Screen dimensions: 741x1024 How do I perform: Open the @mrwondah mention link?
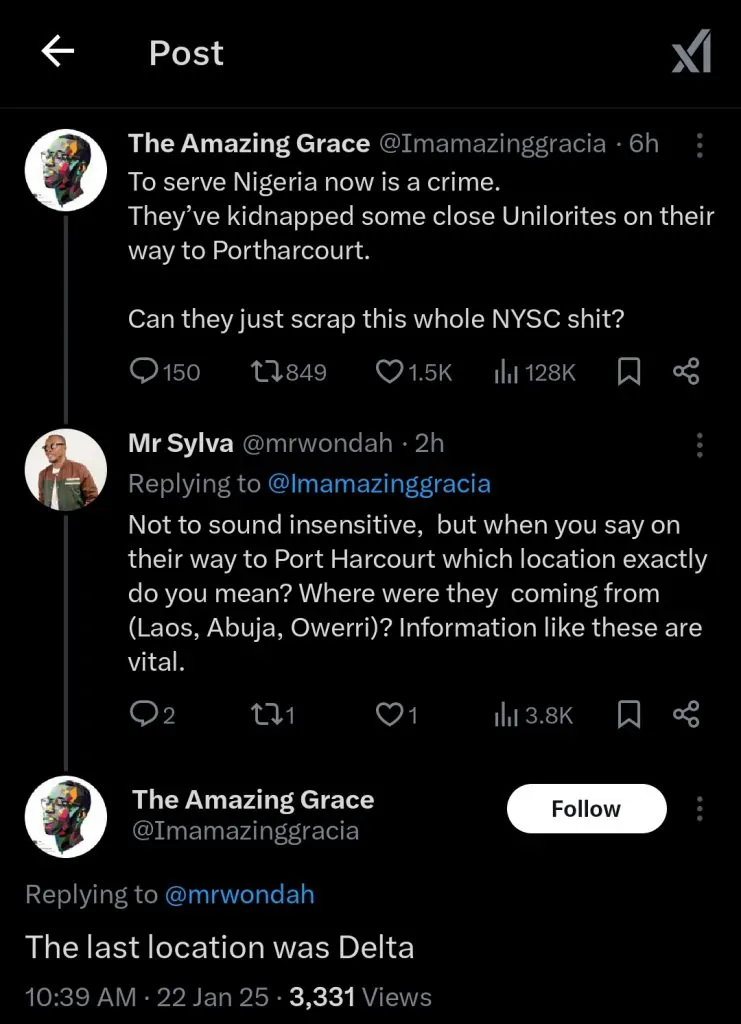[238, 894]
